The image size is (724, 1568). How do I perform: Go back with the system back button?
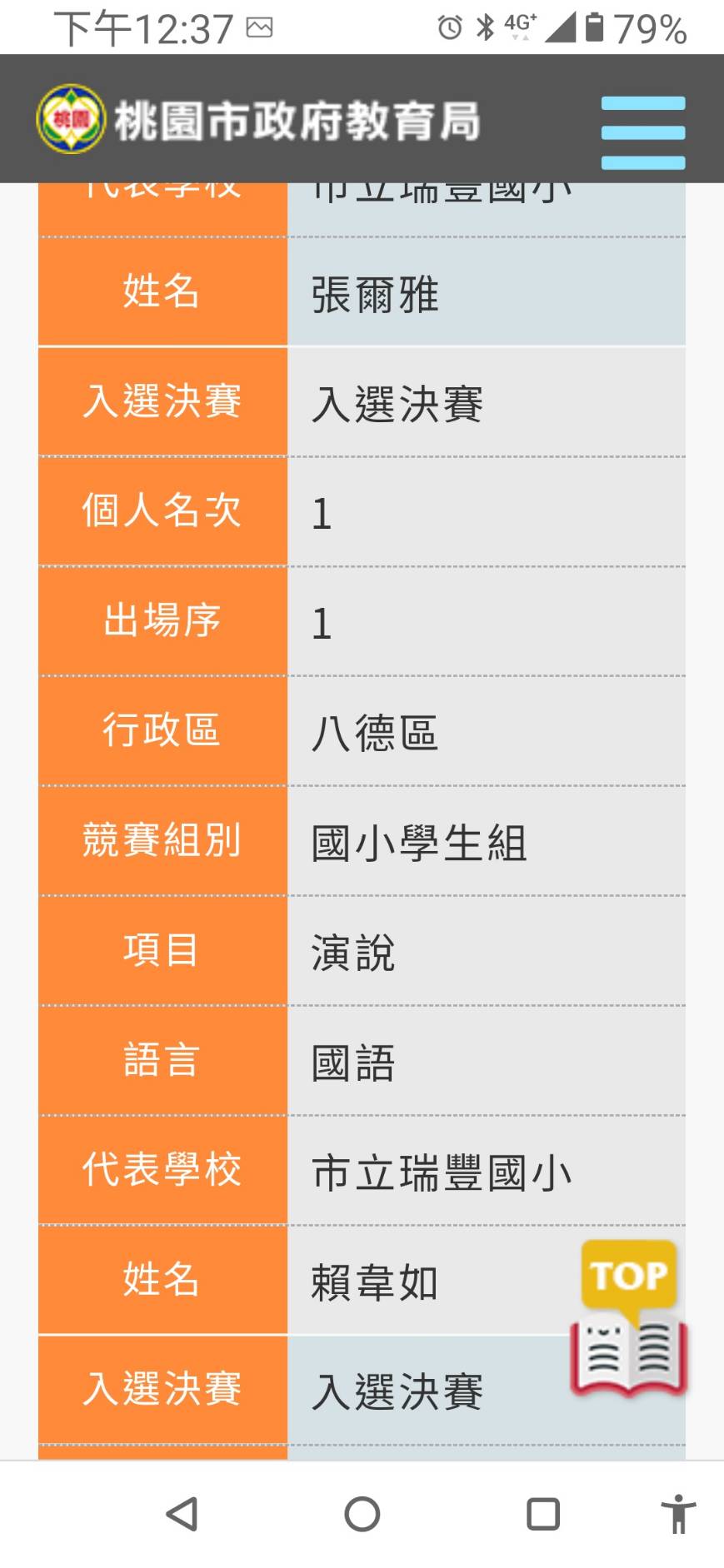tap(182, 1514)
